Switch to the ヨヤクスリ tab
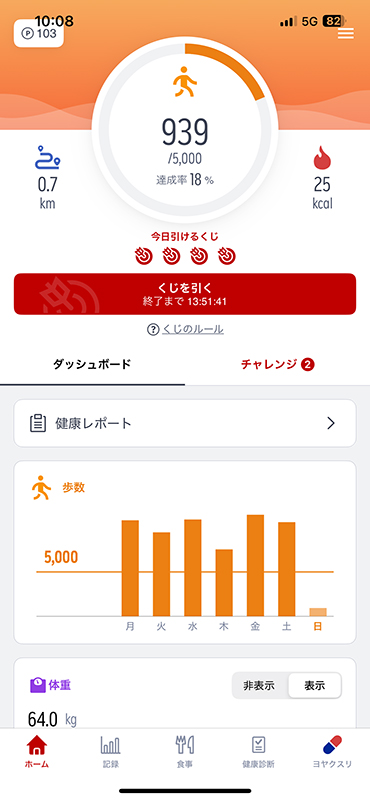 333,753
